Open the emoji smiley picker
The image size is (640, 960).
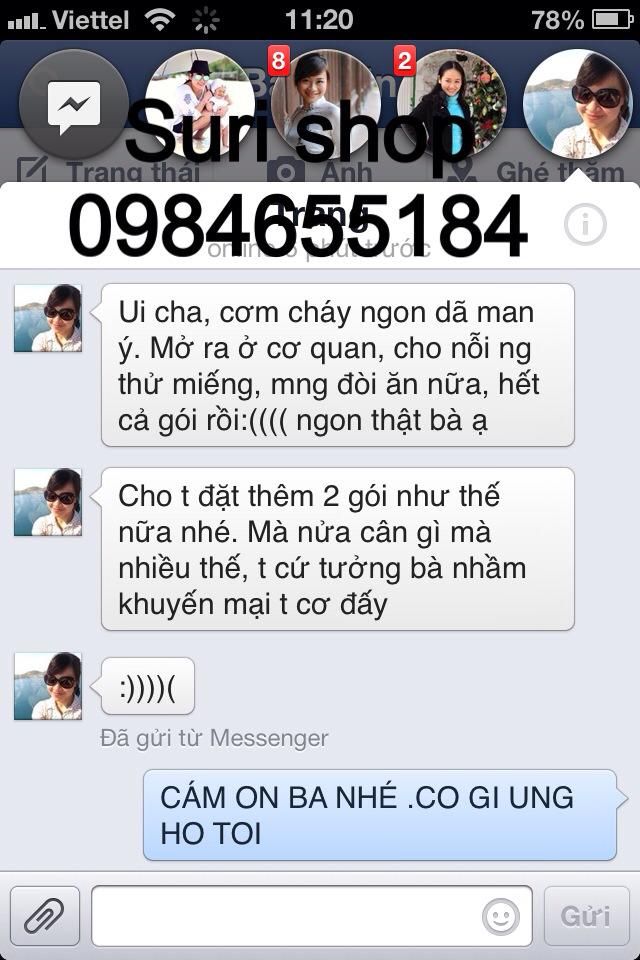501,915
